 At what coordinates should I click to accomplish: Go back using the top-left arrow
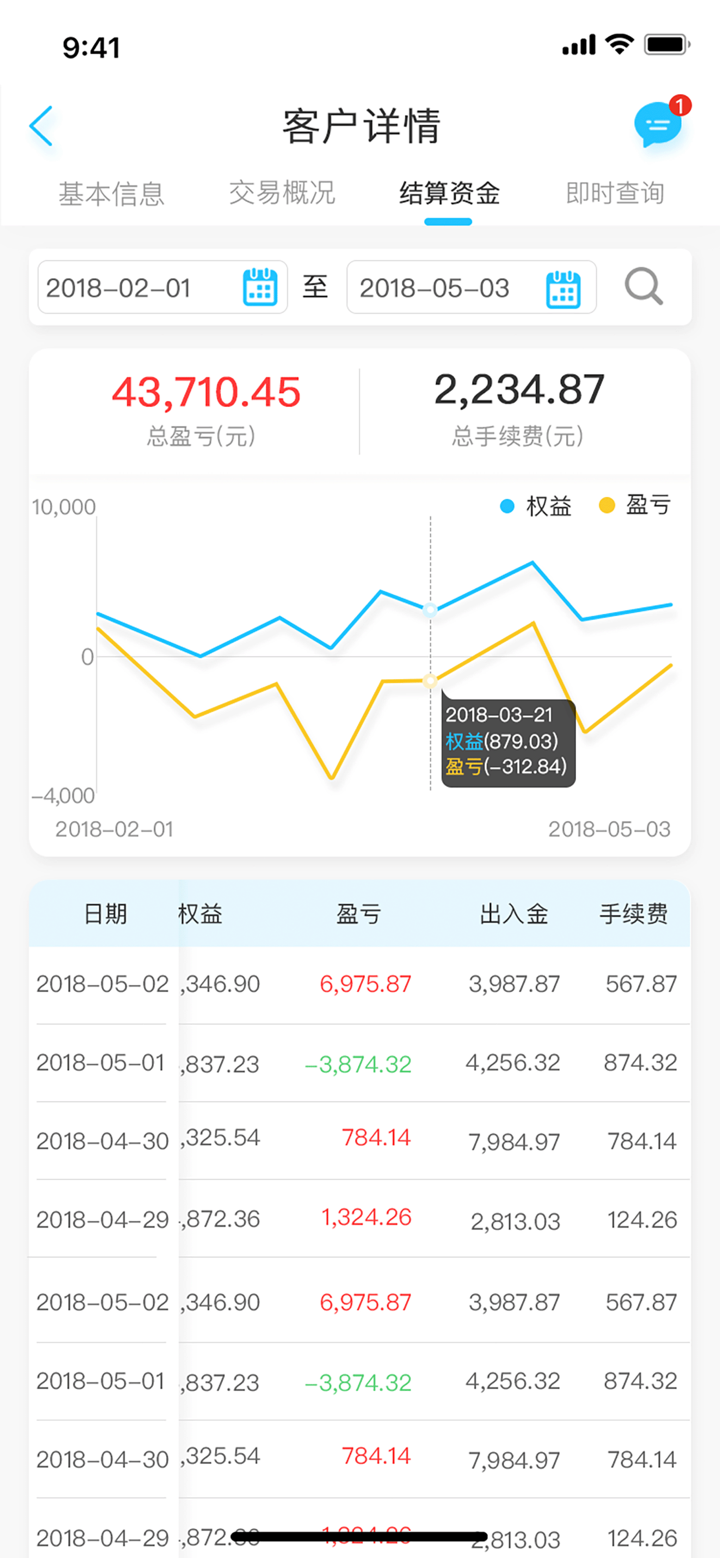pos(41,126)
